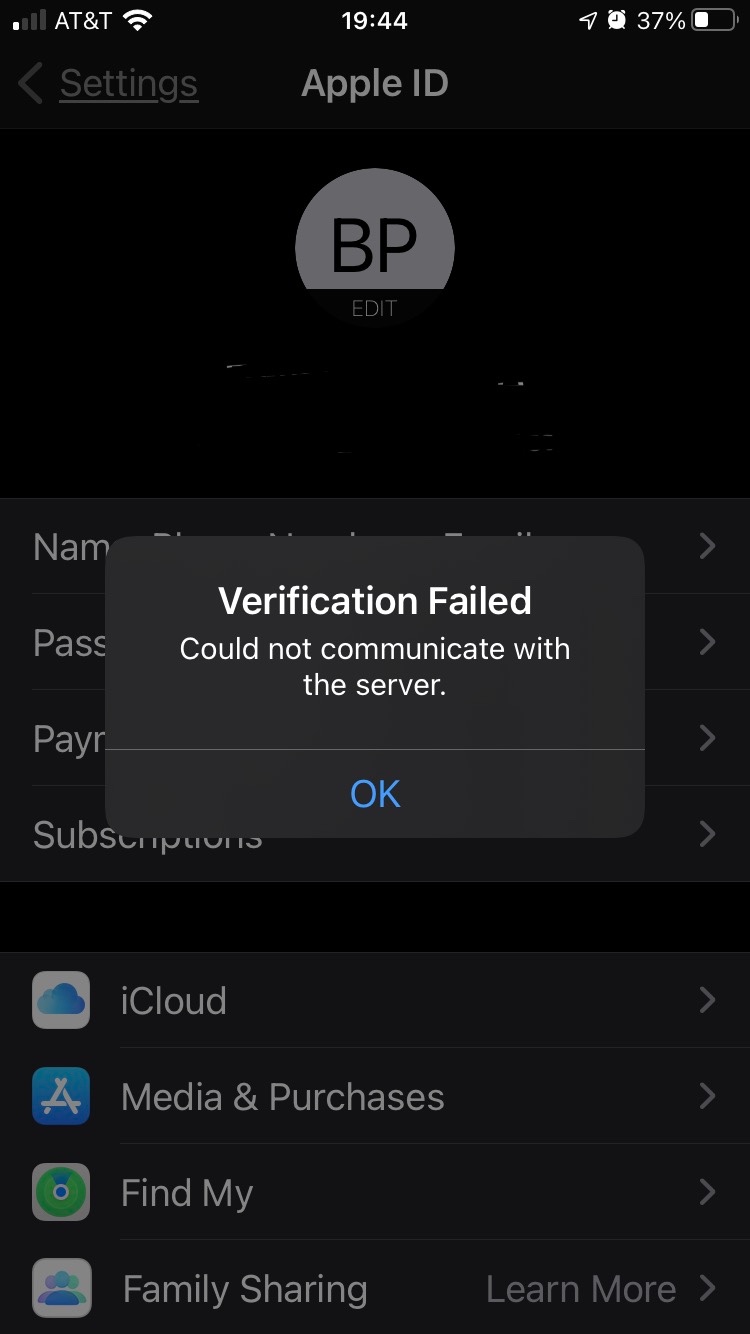Open iCloud settings
This screenshot has height=1334, width=750.
(375, 1000)
